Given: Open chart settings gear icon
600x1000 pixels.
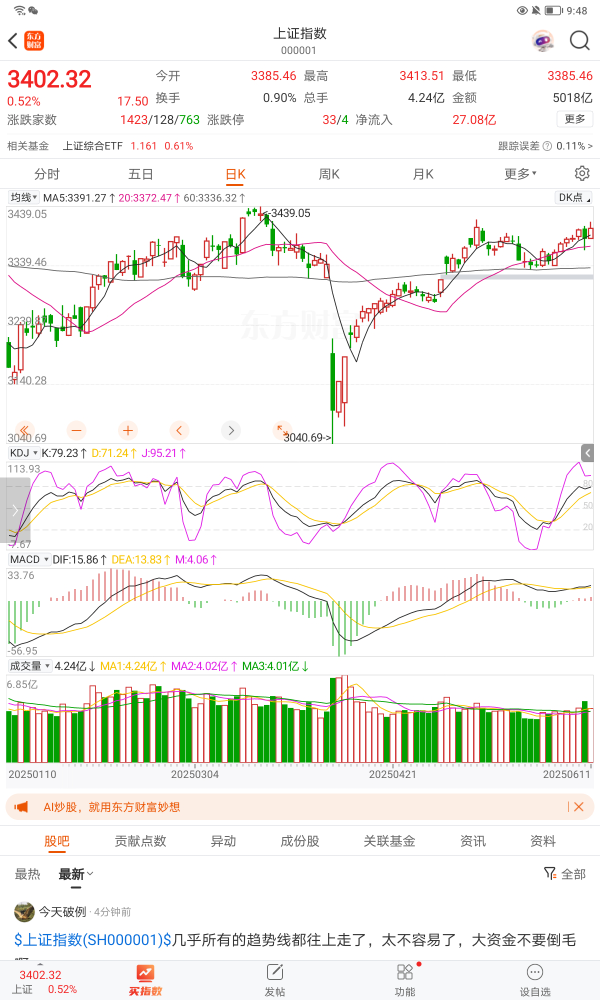Looking at the screenshot, I should (581, 174).
